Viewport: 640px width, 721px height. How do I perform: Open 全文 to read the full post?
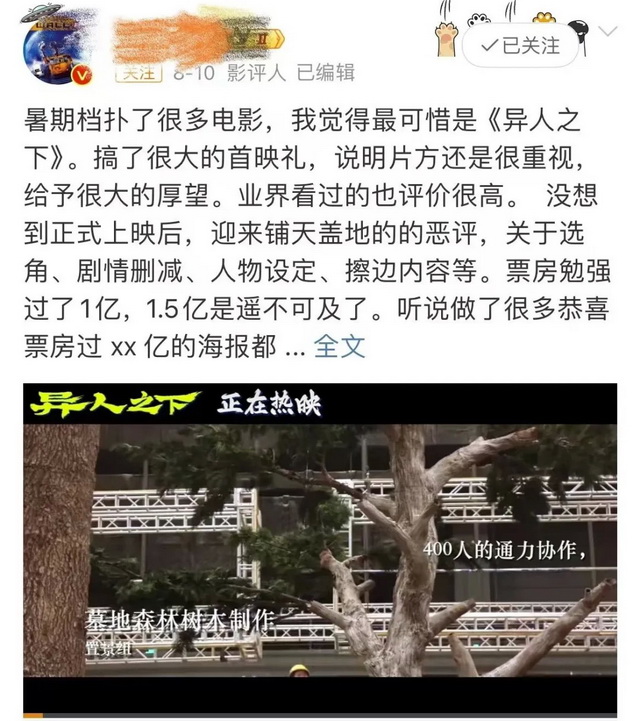(340, 346)
